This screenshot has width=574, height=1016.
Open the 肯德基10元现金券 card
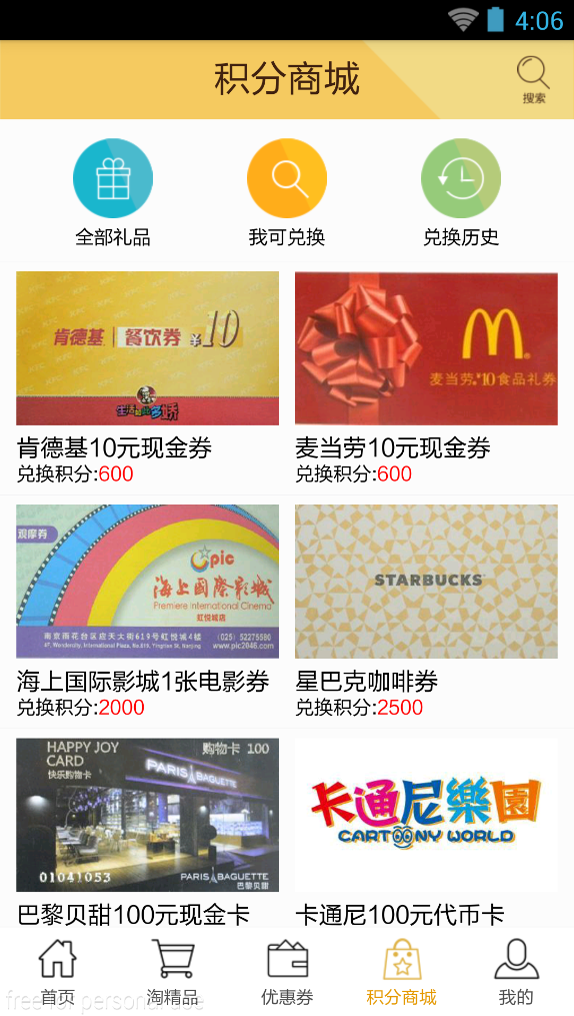click(148, 378)
